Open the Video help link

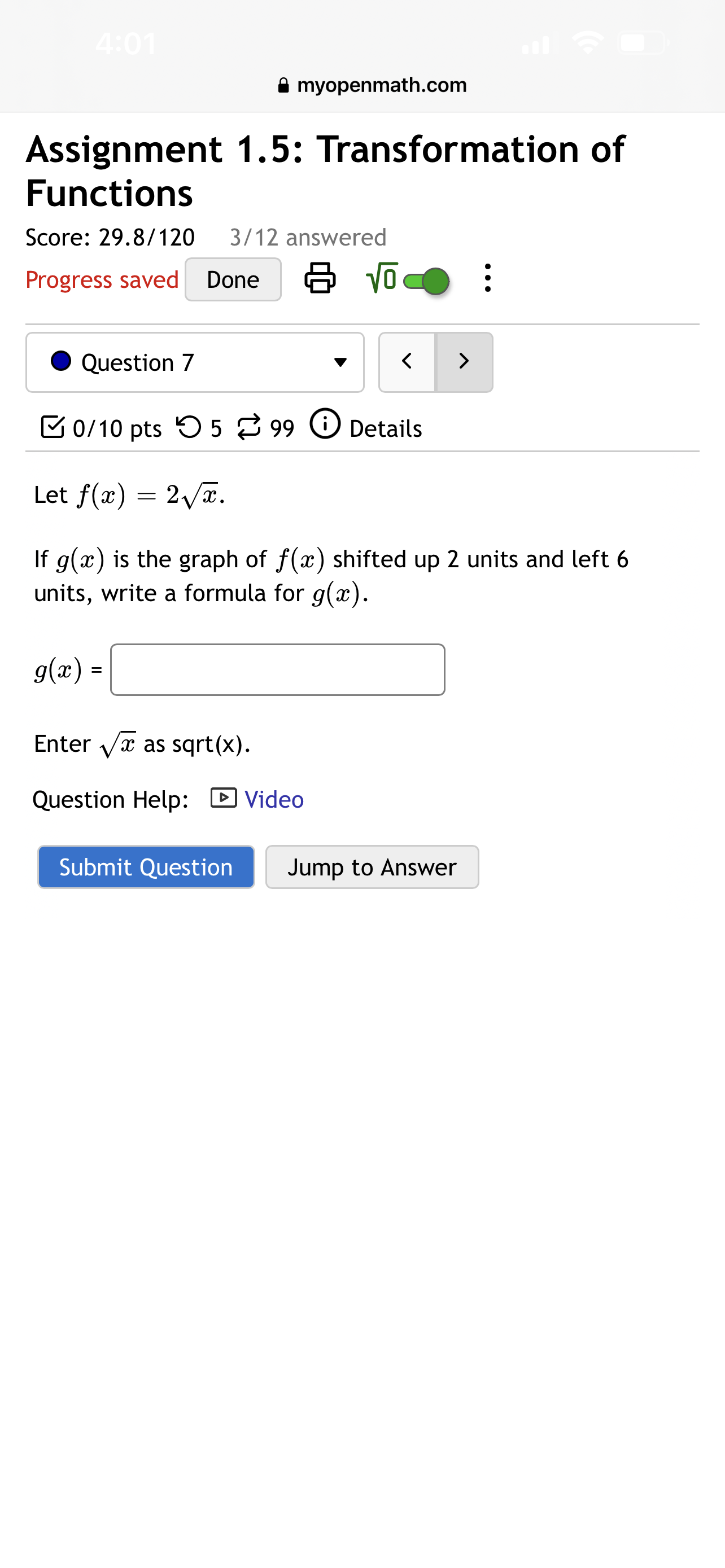(273, 799)
